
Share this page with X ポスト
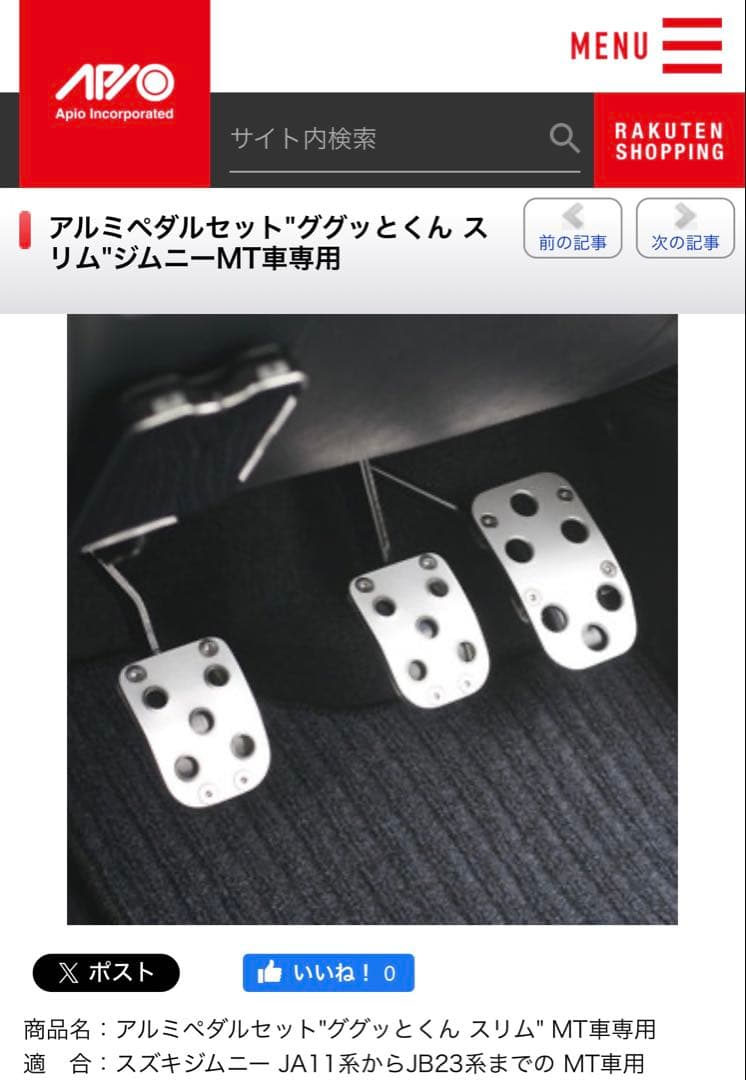(106, 972)
